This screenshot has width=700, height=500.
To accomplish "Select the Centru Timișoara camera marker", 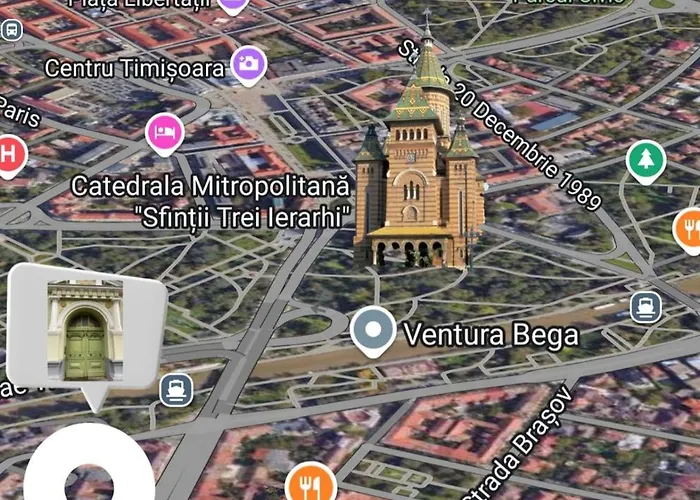I will (248, 65).
